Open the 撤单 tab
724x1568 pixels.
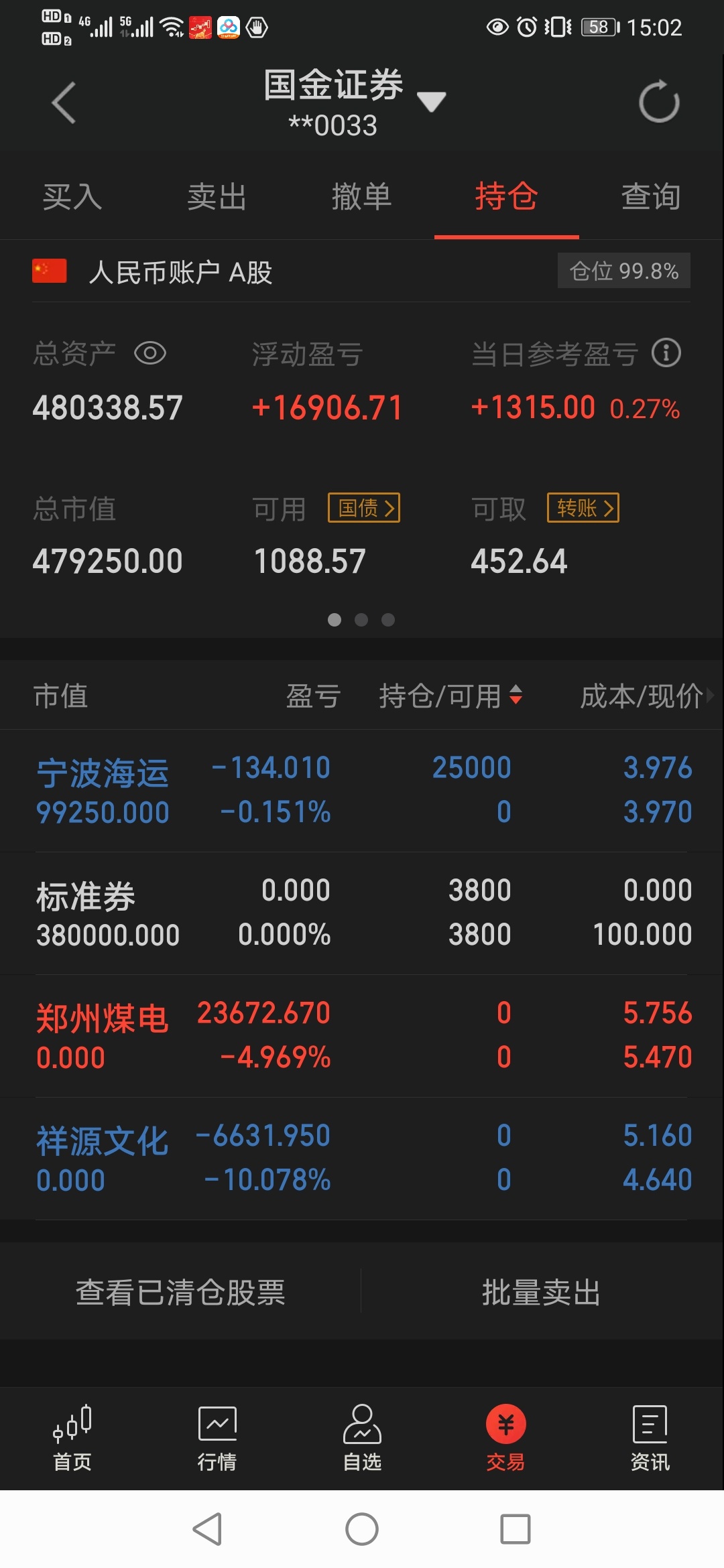pos(362,197)
